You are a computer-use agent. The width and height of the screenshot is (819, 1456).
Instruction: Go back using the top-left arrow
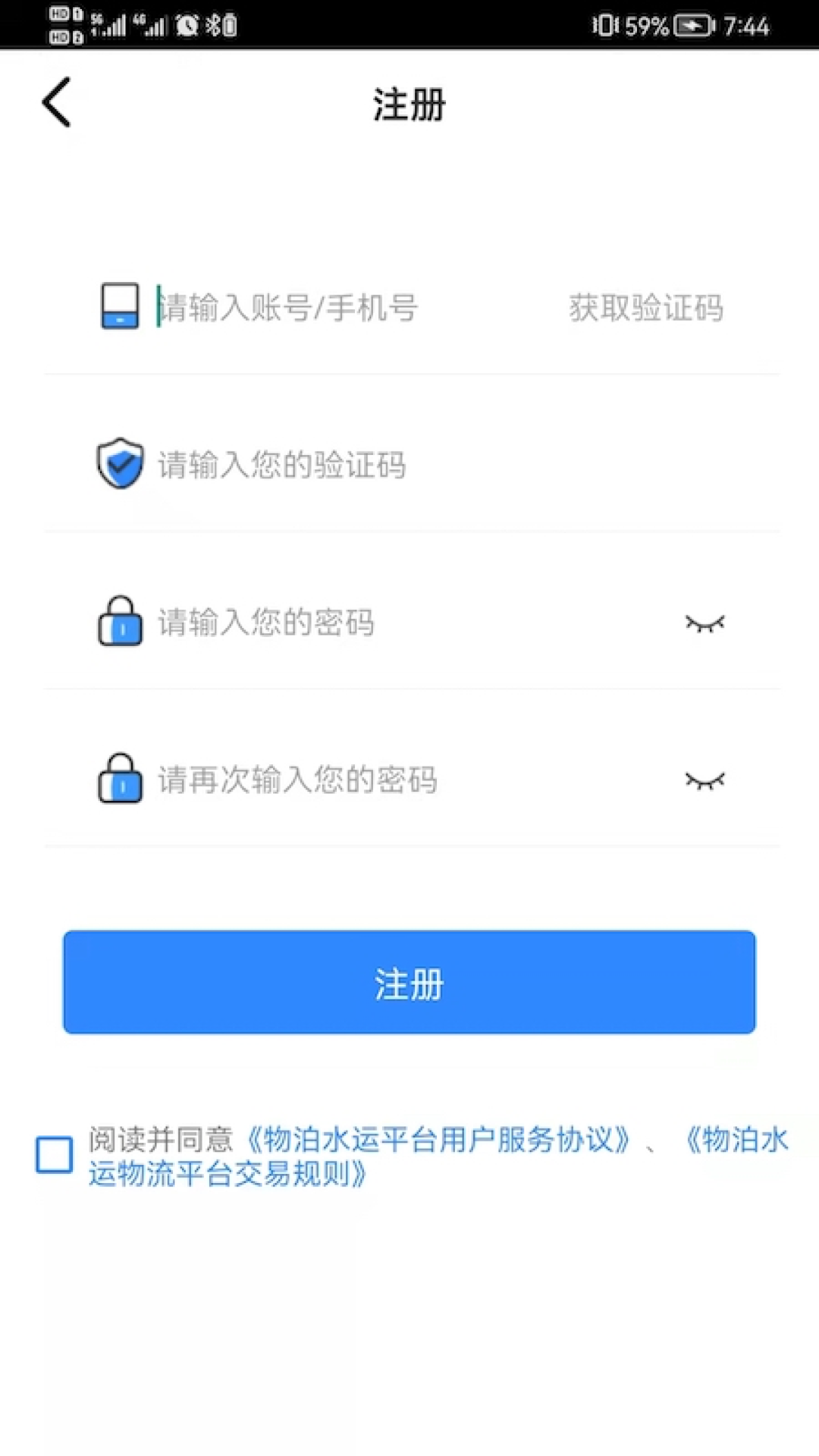coord(57,102)
